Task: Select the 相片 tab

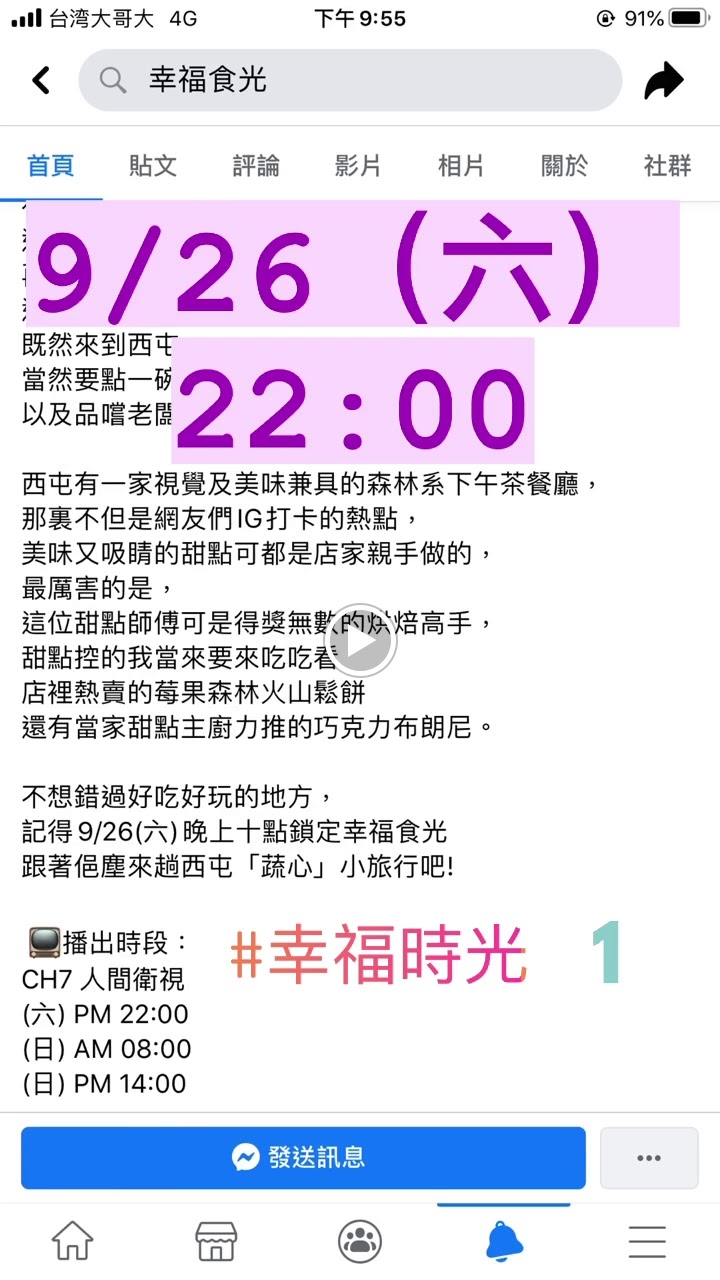Action: pyautogui.click(x=461, y=166)
